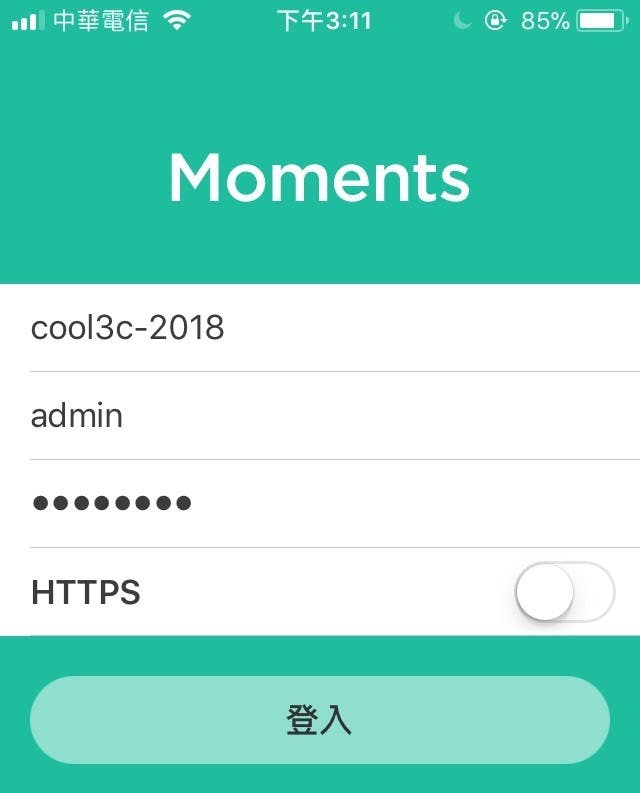
Task: Select the password field
Action: coord(320,503)
